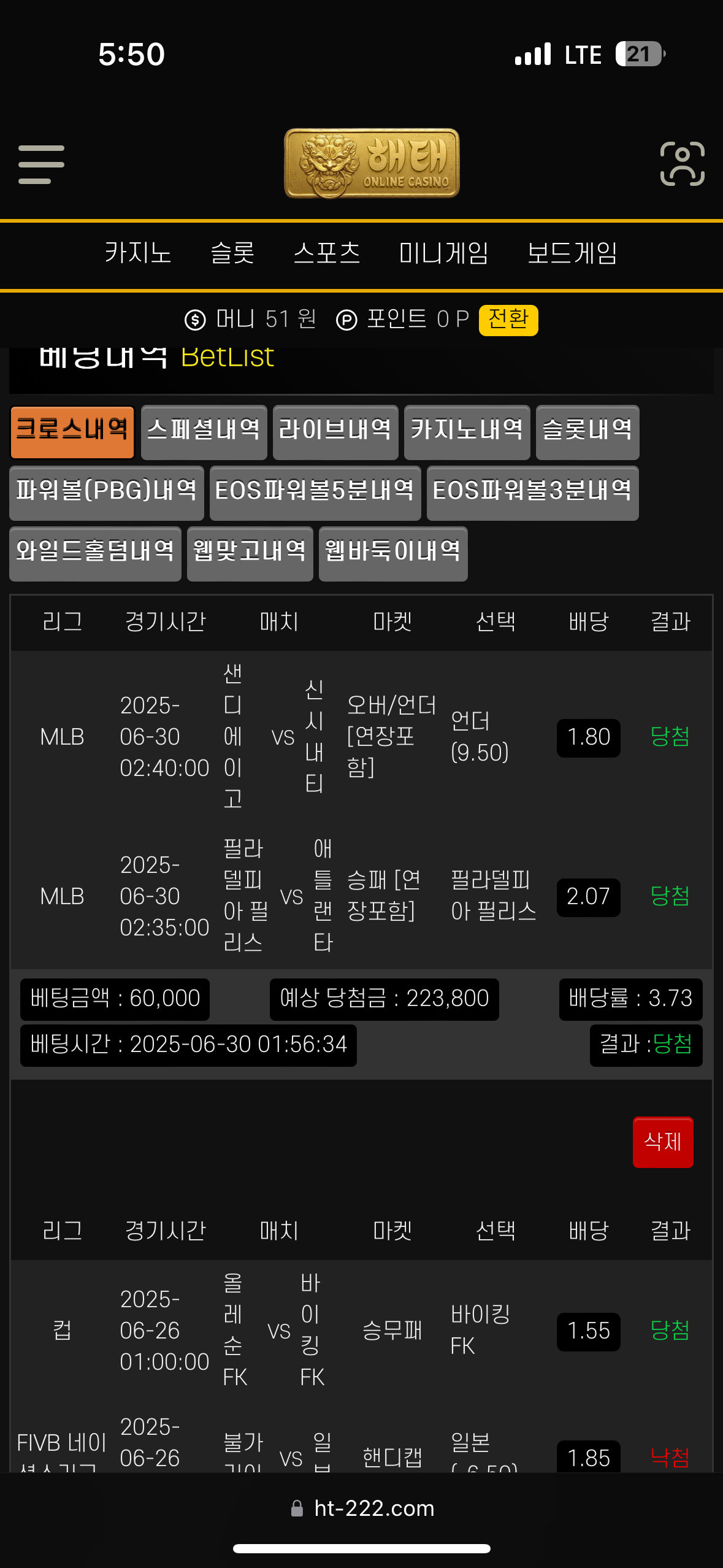This screenshot has width=723, height=1568.
Task: Switch to 스페셜내역 history
Action: (x=204, y=432)
